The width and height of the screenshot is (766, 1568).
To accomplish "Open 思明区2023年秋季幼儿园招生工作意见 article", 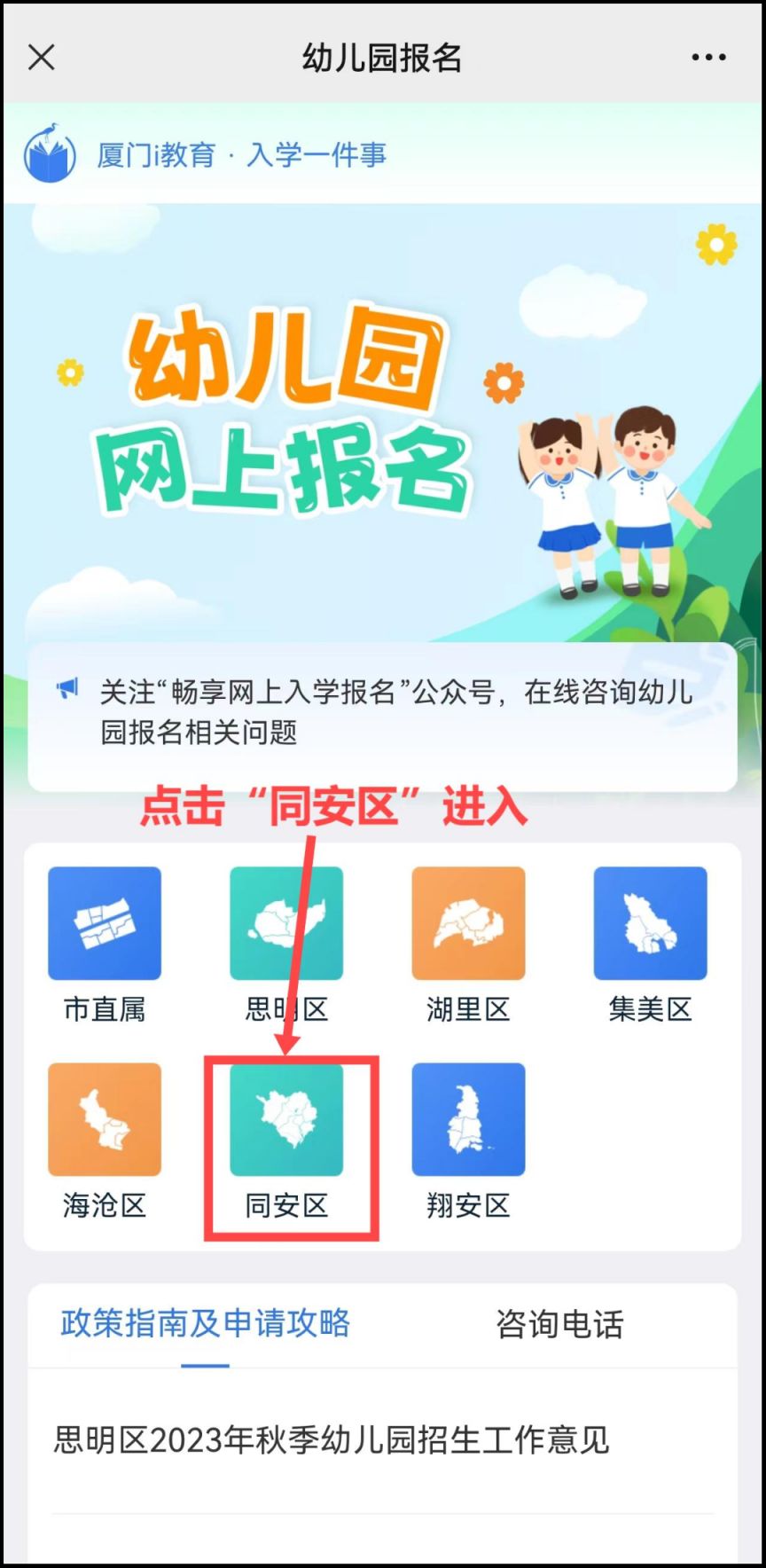I will coord(332,1439).
